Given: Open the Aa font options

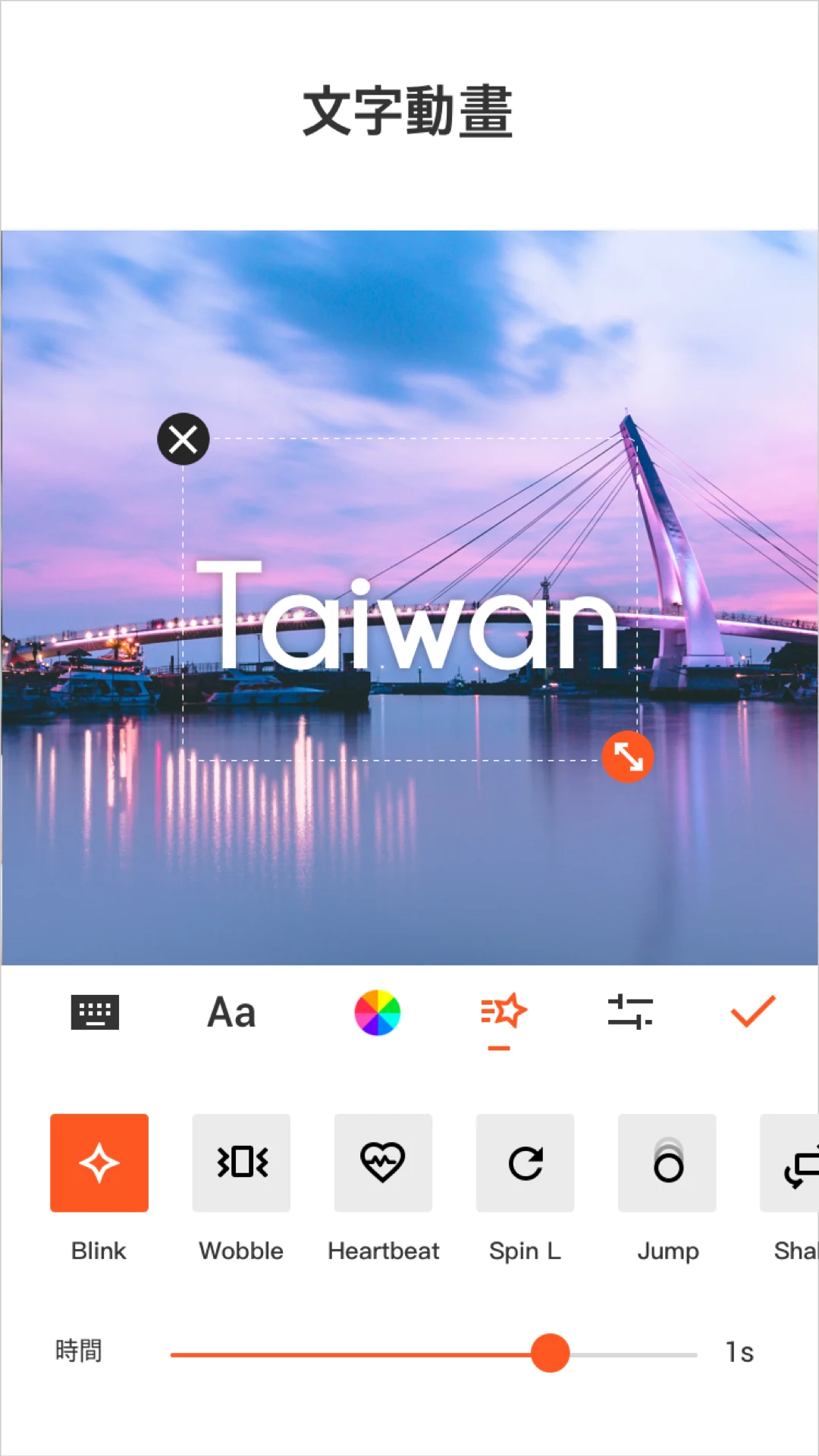Looking at the screenshot, I should tap(231, 1012).
